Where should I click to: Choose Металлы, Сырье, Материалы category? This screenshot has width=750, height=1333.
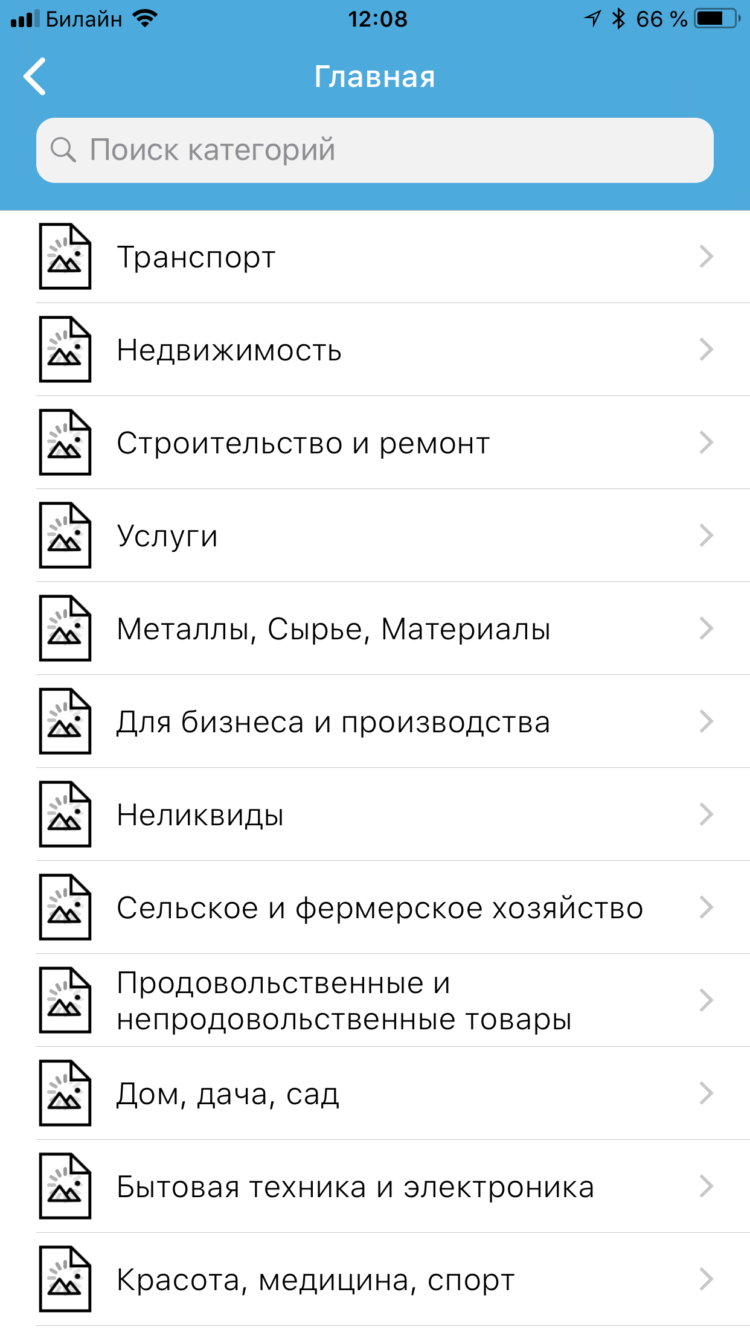coord(375,629)
